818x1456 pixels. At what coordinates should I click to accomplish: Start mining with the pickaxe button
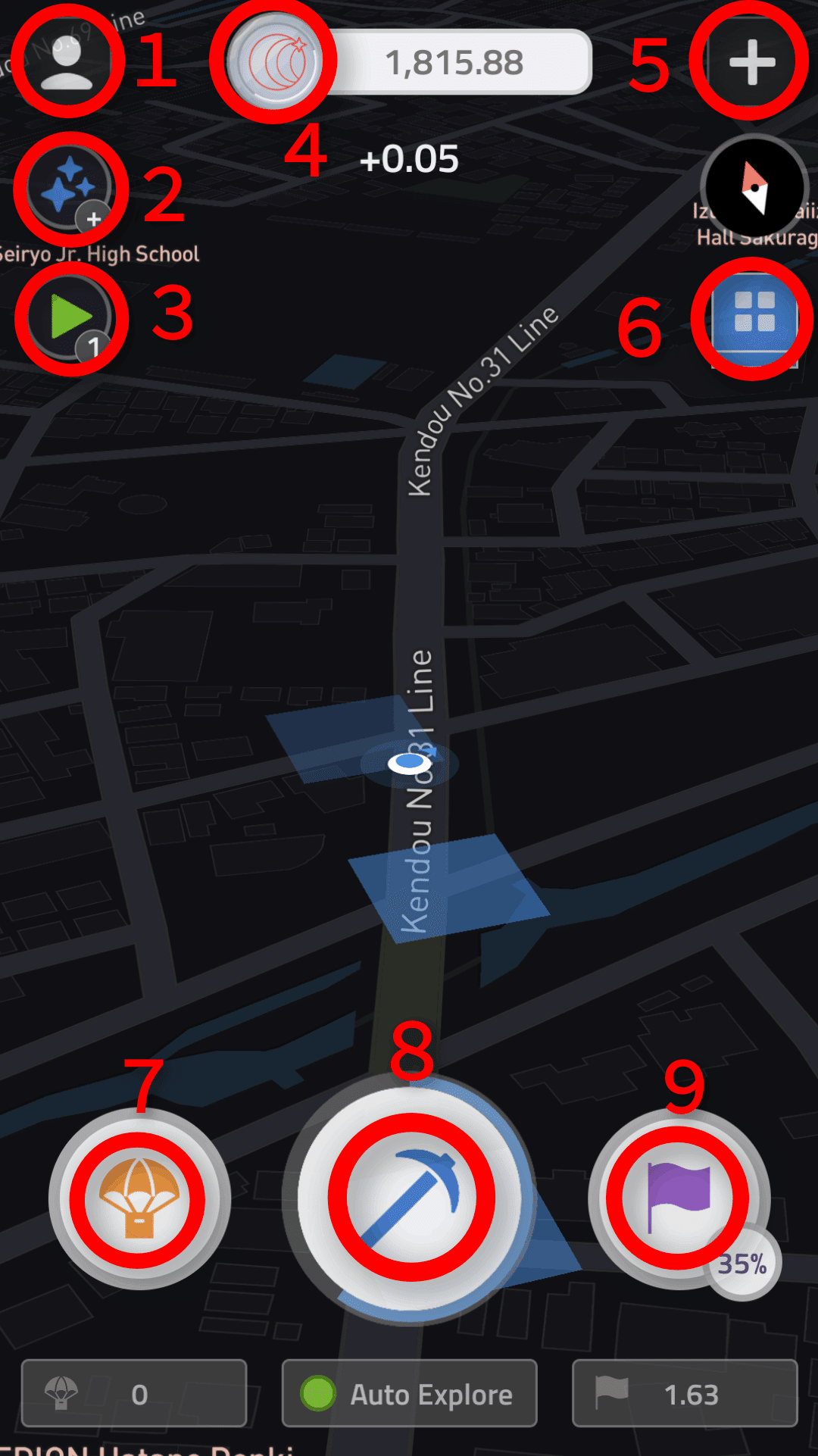click(x=411, y=1197)
